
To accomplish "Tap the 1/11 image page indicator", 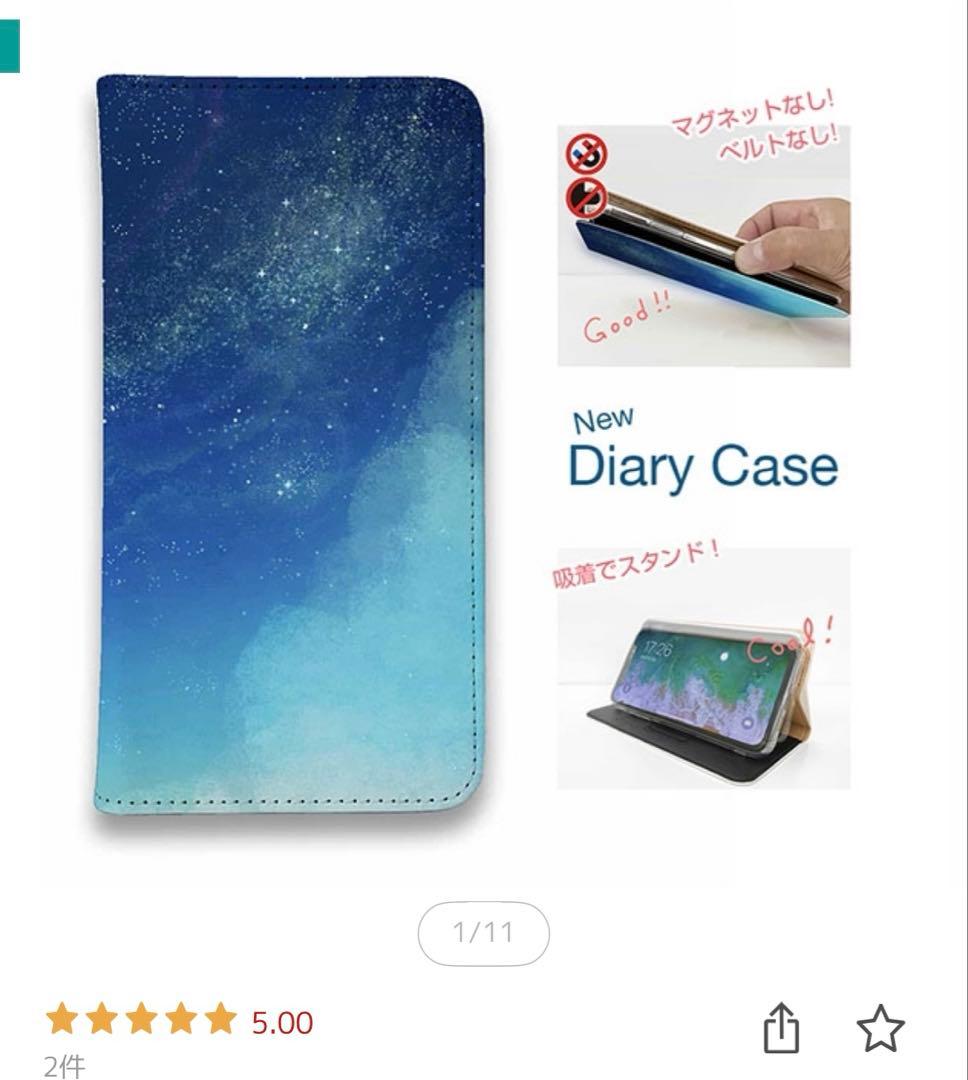I will pos(483,934).
